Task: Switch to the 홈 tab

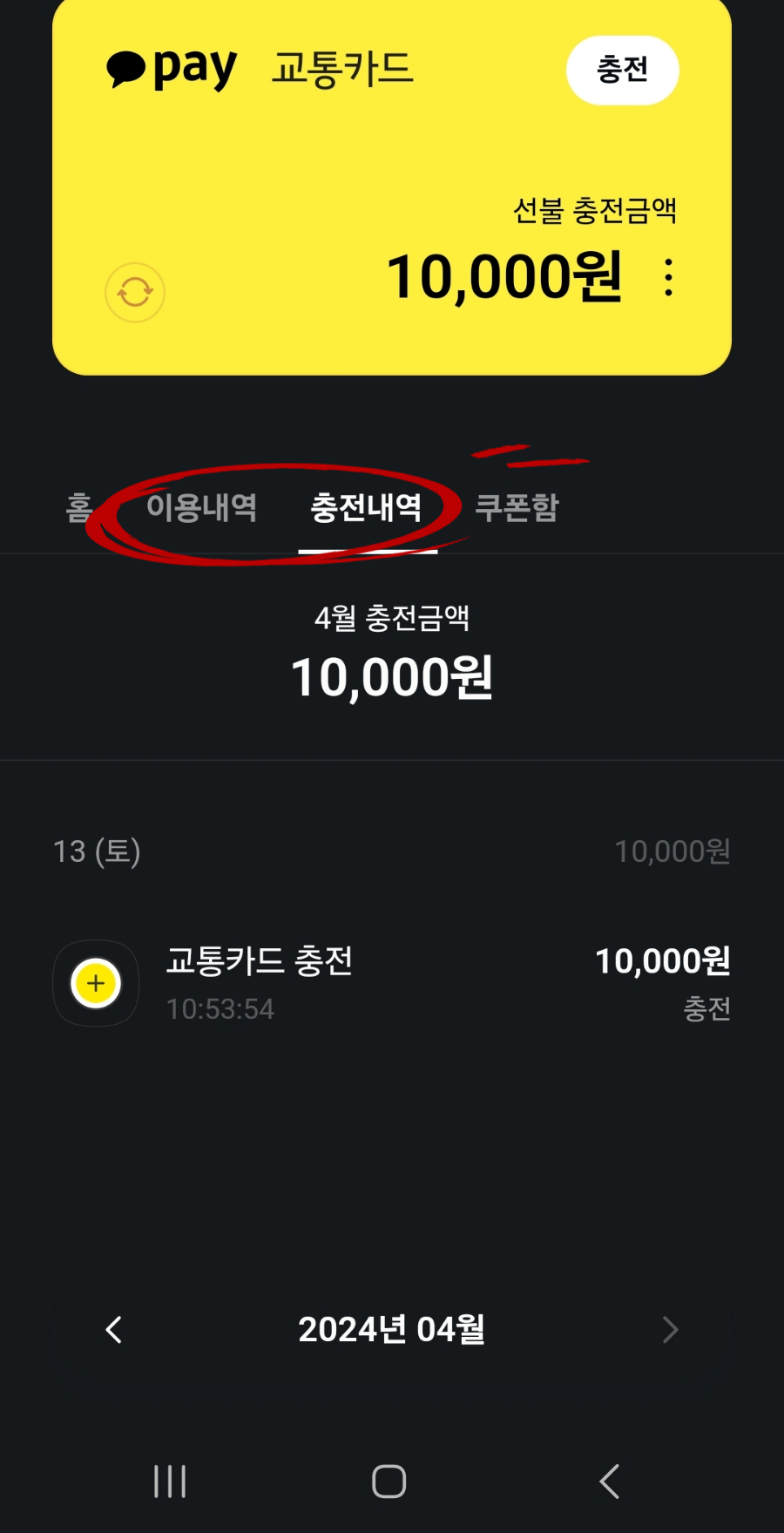Action: pyautogui.click(x=79, y=507)
